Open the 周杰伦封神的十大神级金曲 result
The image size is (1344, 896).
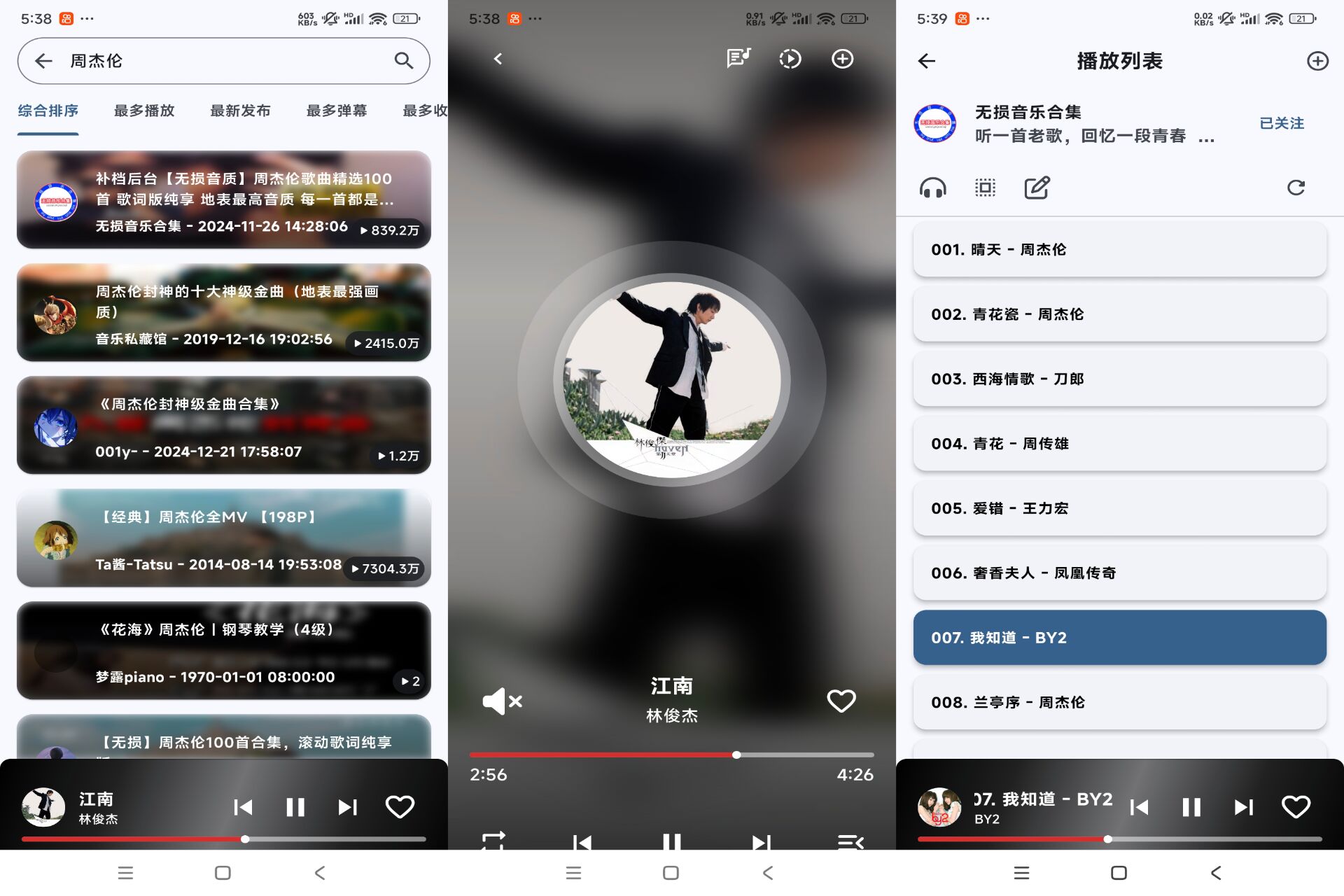(223, 312)
